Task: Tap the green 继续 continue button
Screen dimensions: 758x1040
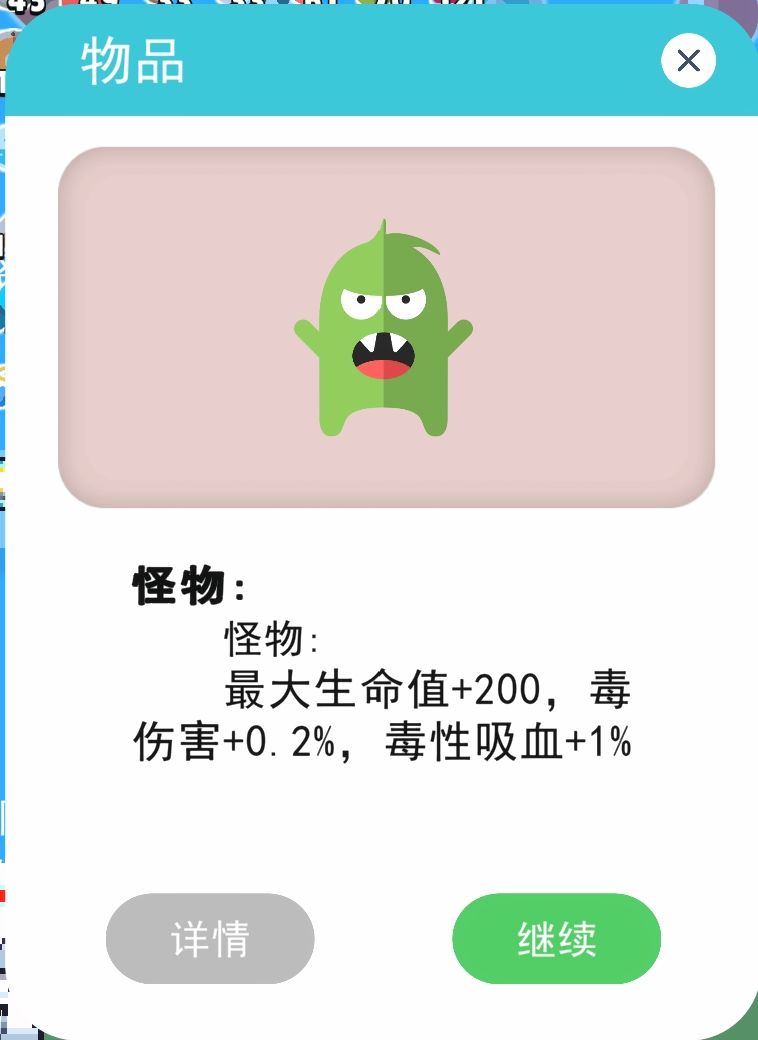Action: point(556,938)
